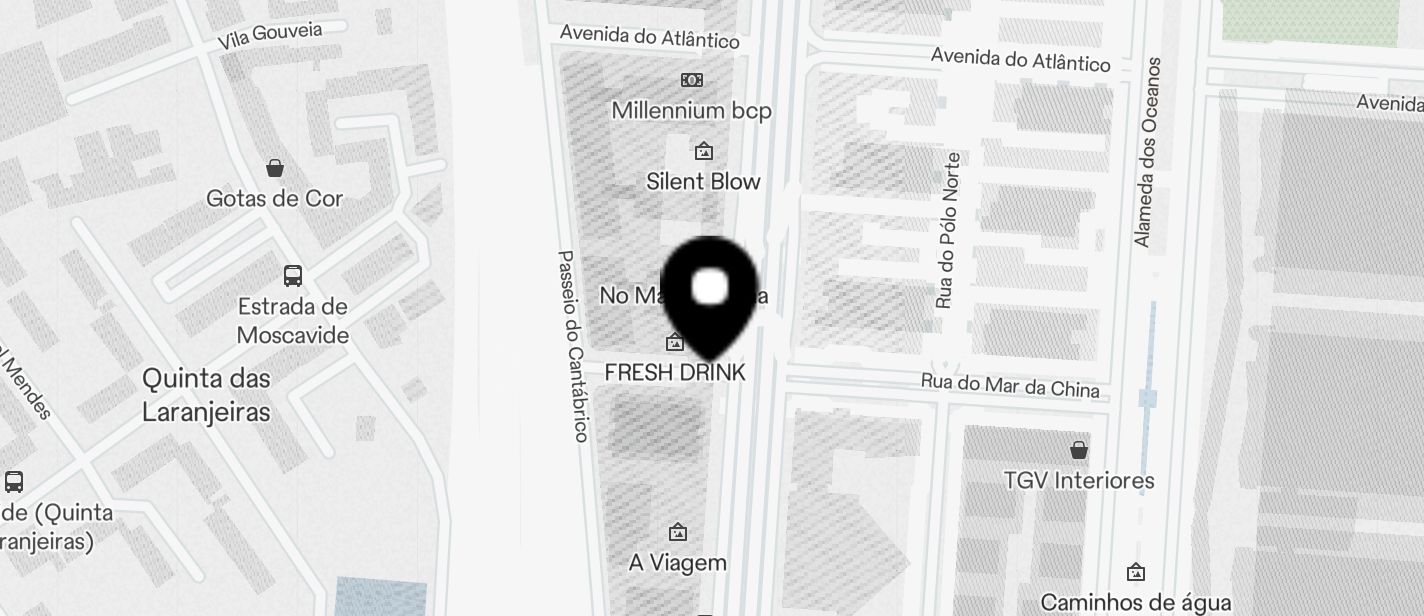1424x616 pixels.
Task: Open the A Viagem point of interest
Action: point(678,532)
